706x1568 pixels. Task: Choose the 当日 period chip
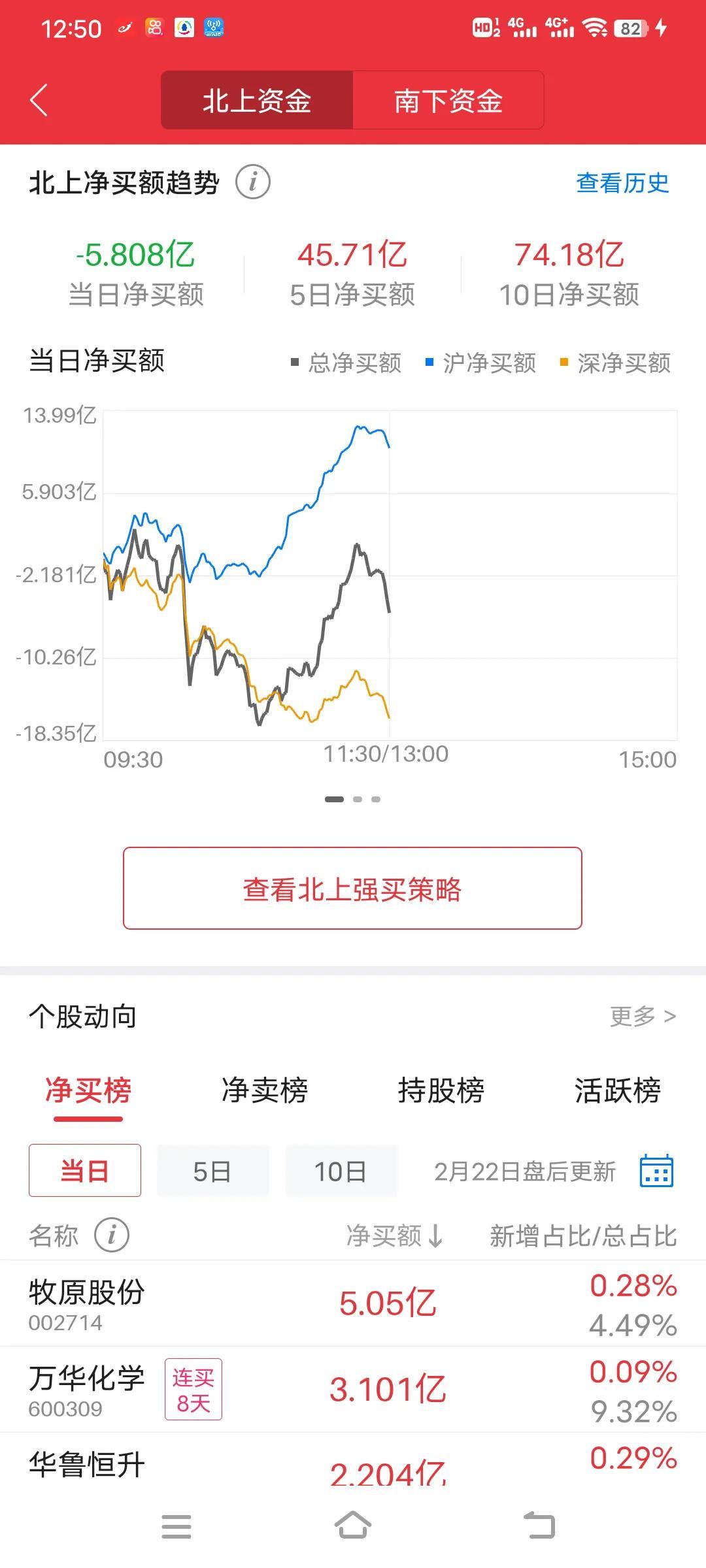[85, 1171]
